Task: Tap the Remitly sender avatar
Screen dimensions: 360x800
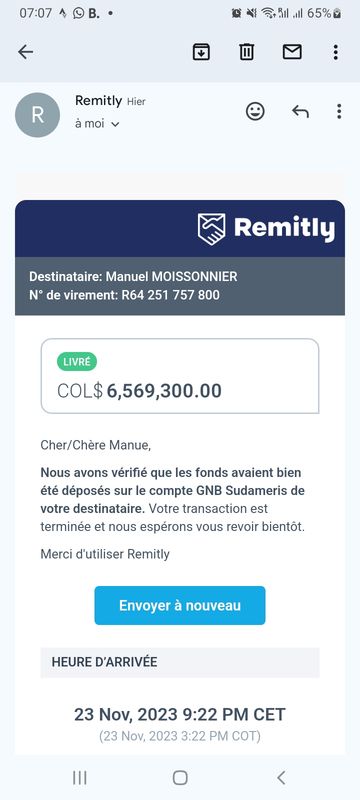Action: coord(38,115)
